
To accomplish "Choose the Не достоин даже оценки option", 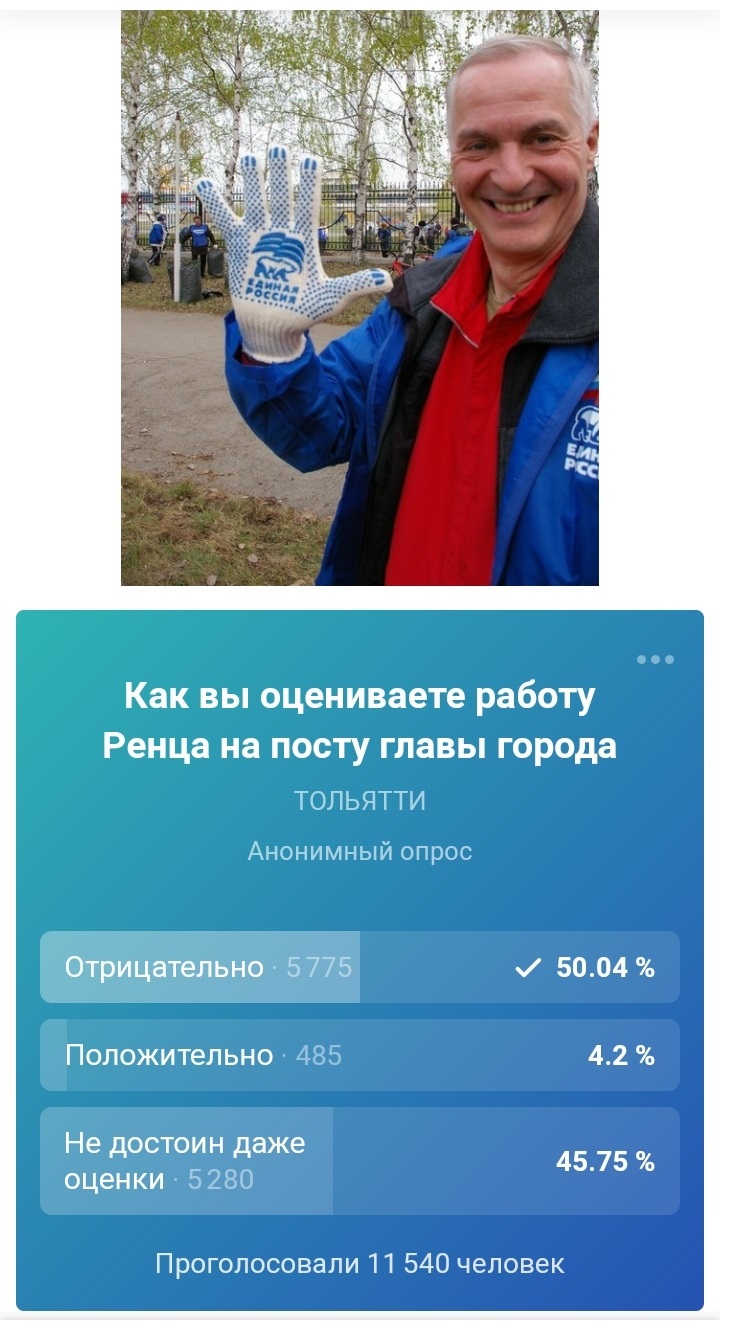I will tap(359, 1161).
